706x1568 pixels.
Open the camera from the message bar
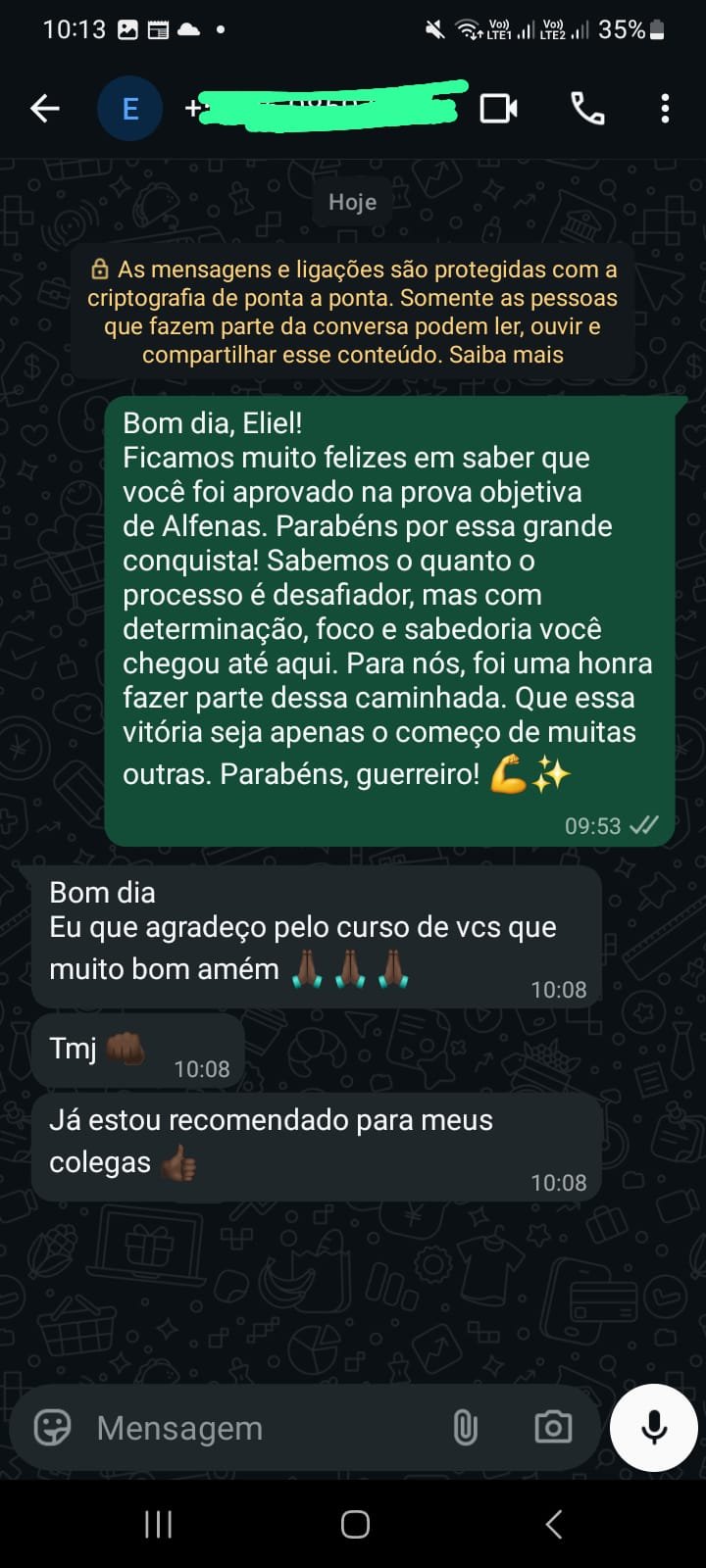click(553, 1428)
